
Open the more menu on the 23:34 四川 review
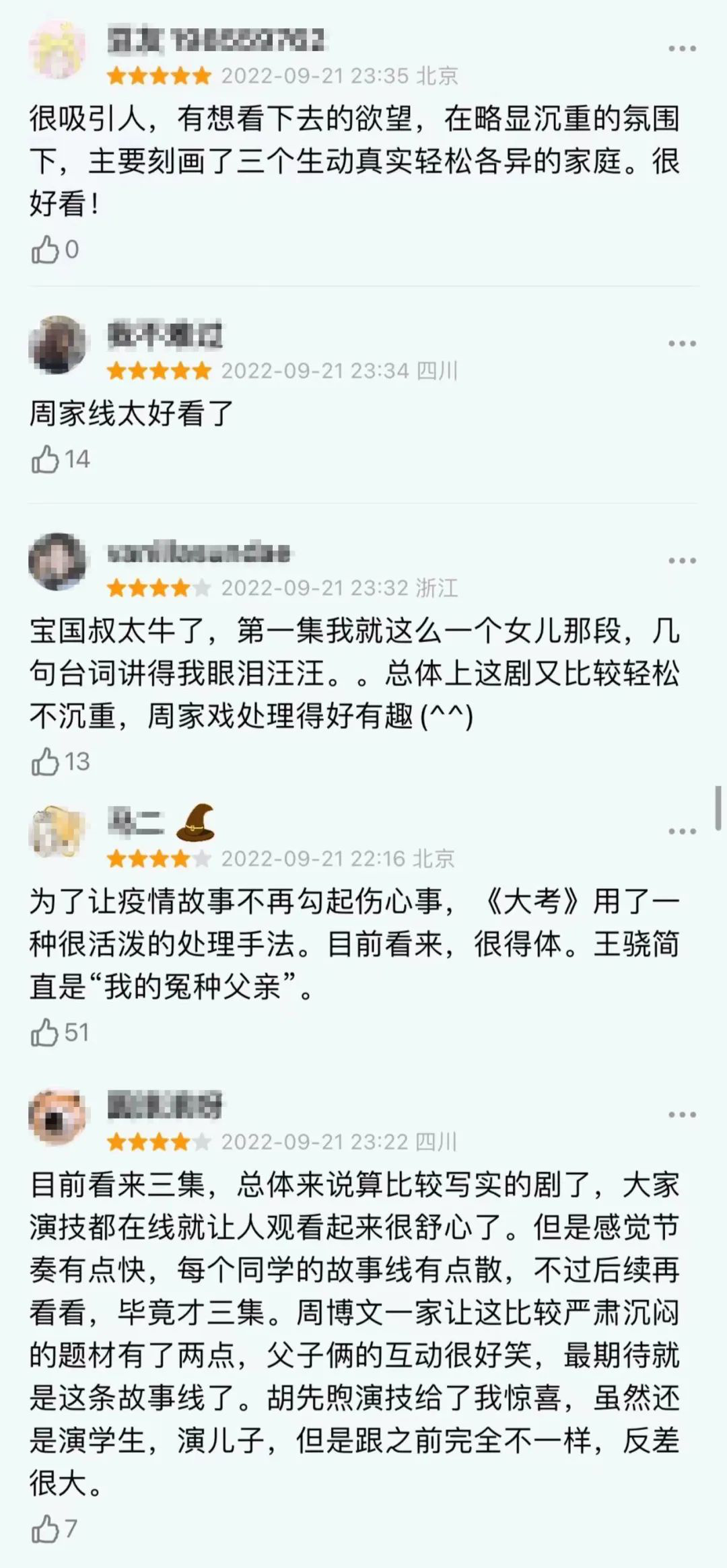click(x=681, y=344)
